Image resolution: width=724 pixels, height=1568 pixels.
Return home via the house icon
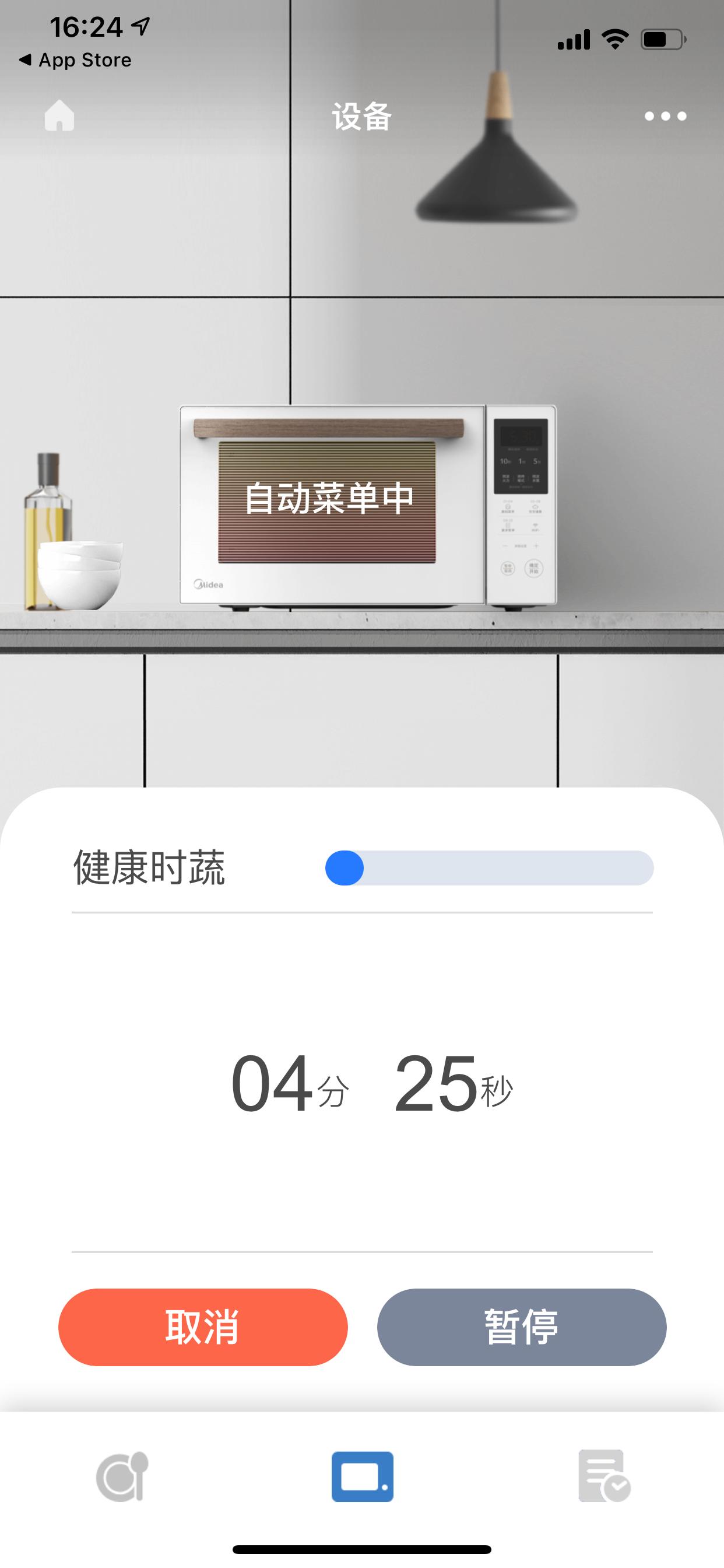pyautogui.click(x=61, y=116)
